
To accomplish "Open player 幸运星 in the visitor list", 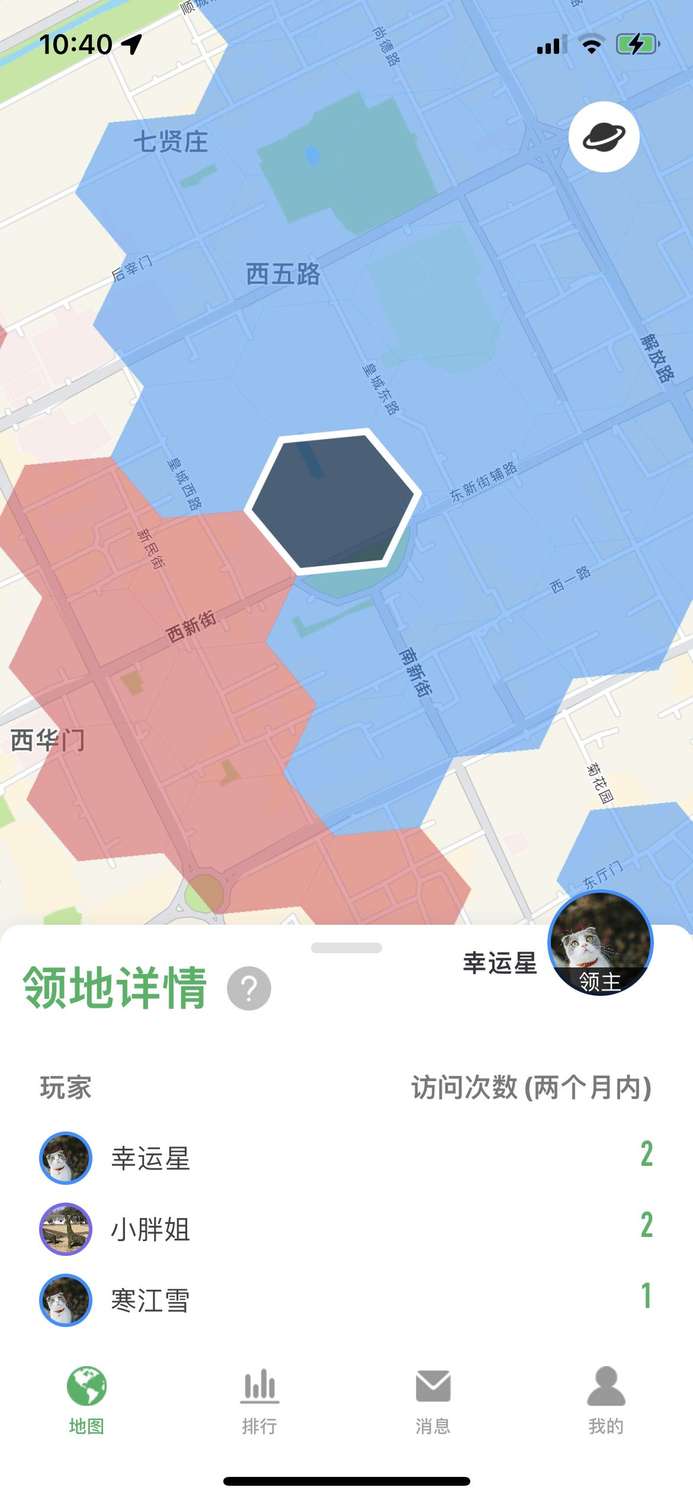I will pyautogui.click(x=150, y=1158).
